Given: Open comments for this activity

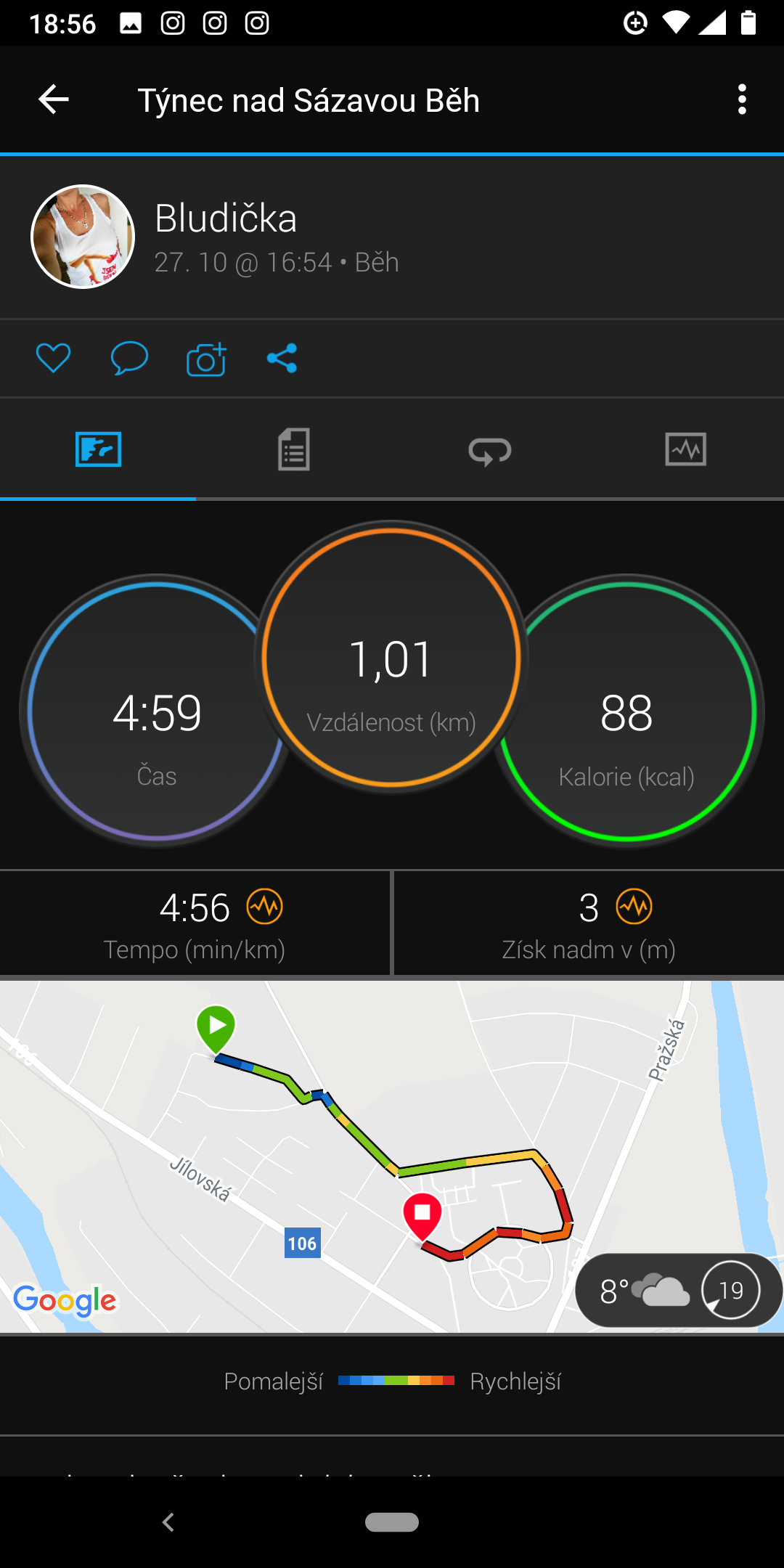Looking at the screenshot, I should point(129,358).
